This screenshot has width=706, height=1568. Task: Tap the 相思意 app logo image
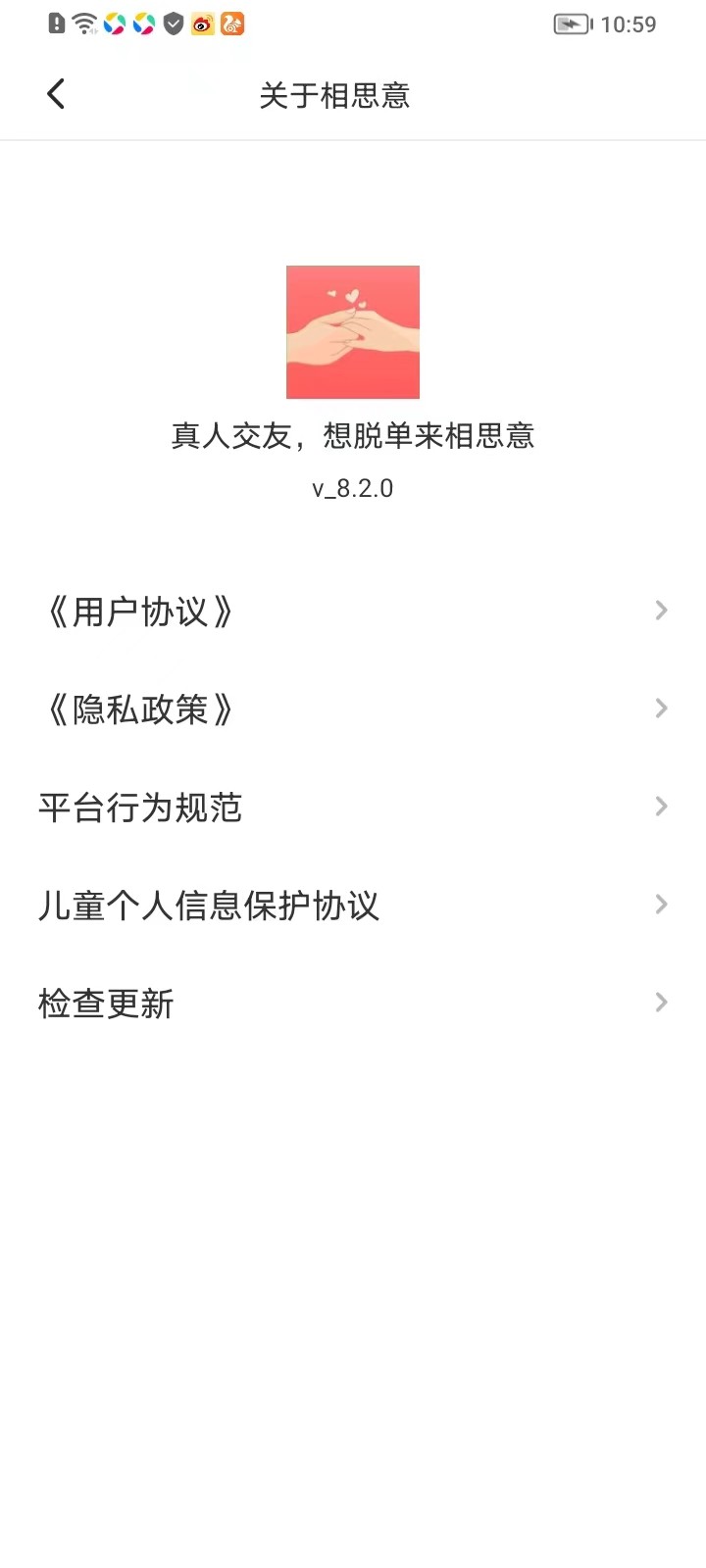[x=352, y=331]
